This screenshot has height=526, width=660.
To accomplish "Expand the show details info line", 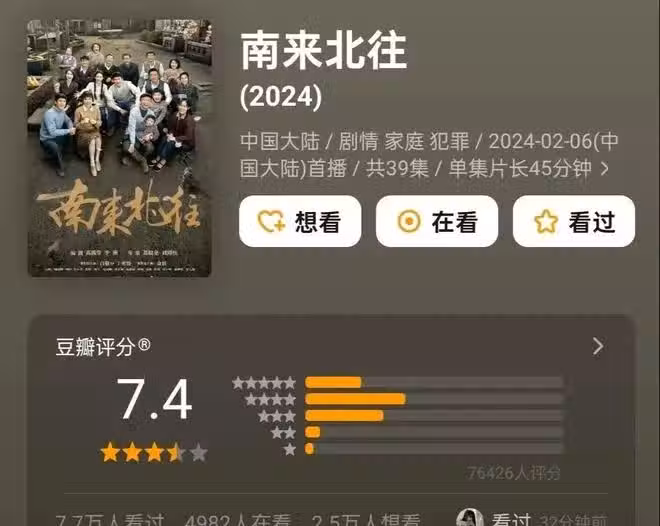I will tap(631, 167).
